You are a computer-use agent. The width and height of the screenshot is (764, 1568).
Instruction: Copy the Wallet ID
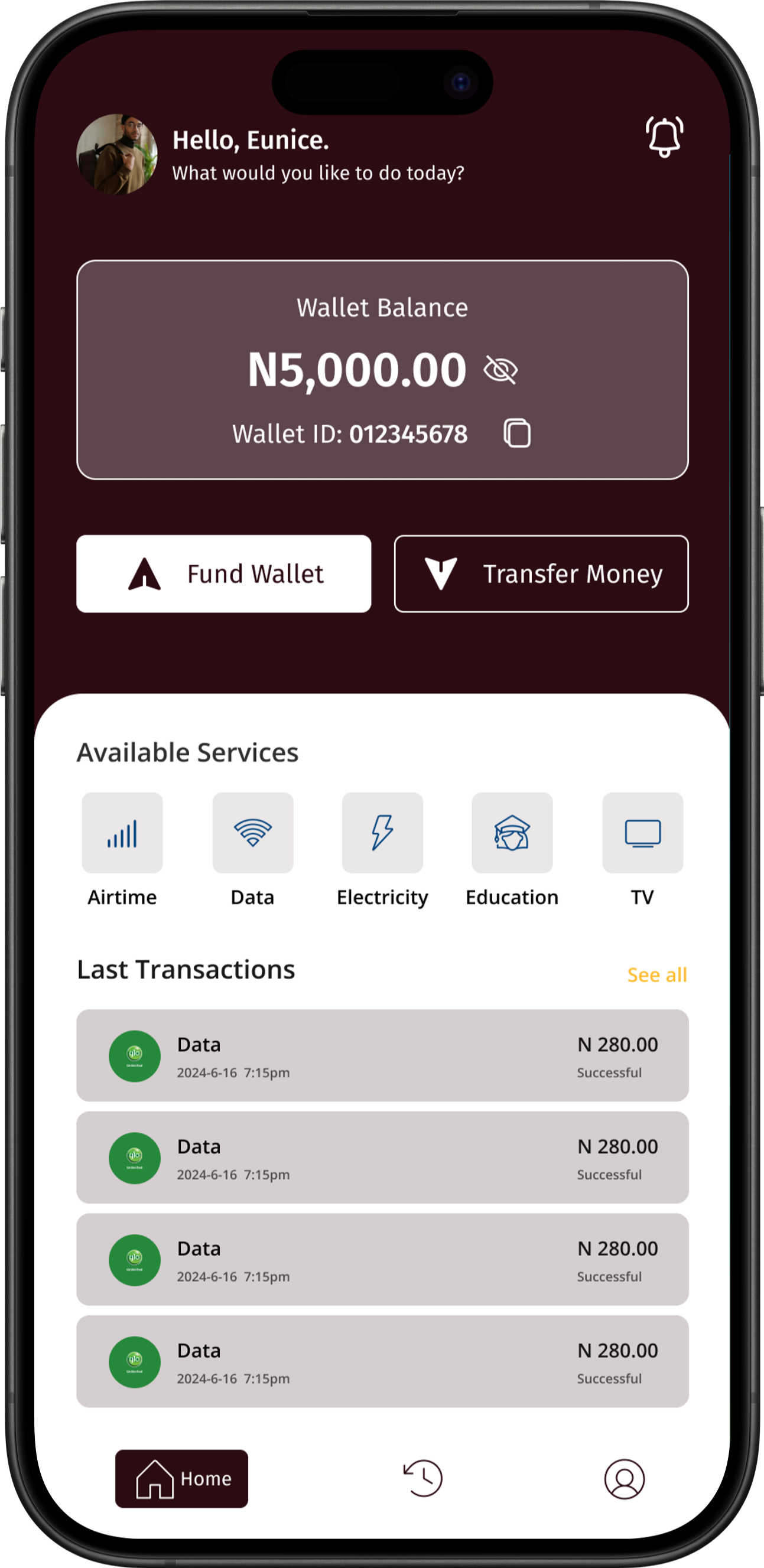tap(517, 433)
